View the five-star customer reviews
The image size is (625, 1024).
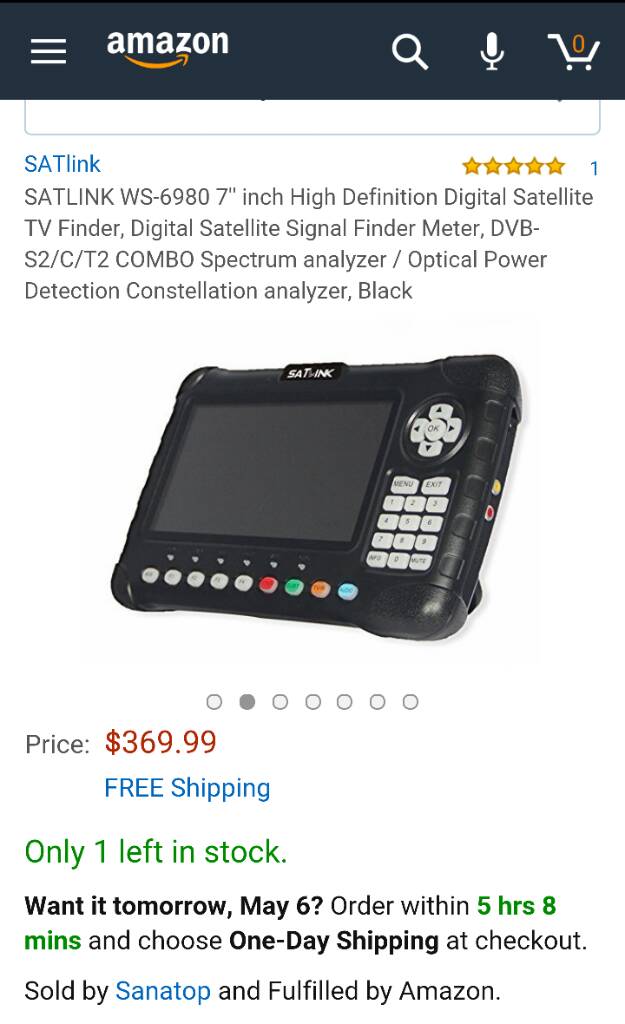(x=513, y=167)
